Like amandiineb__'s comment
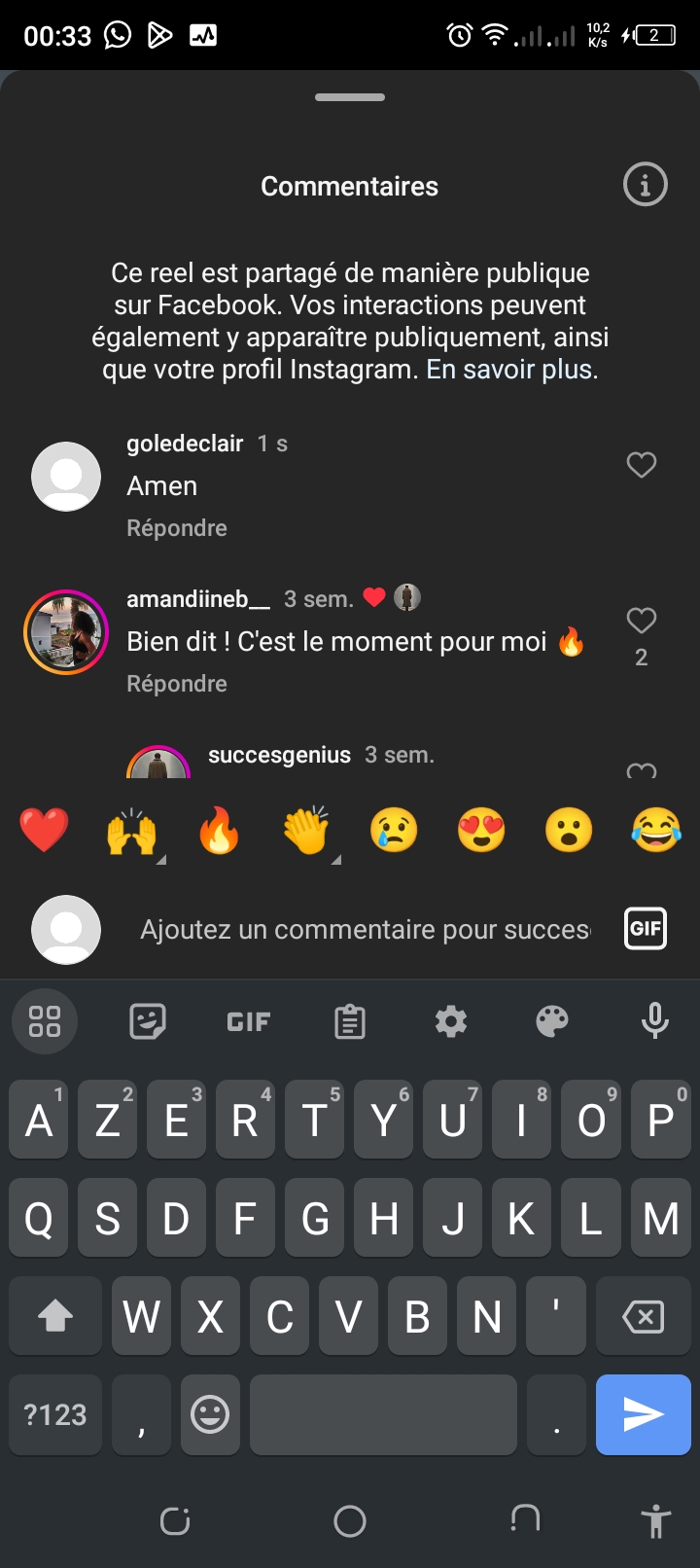 click(641, 621)
